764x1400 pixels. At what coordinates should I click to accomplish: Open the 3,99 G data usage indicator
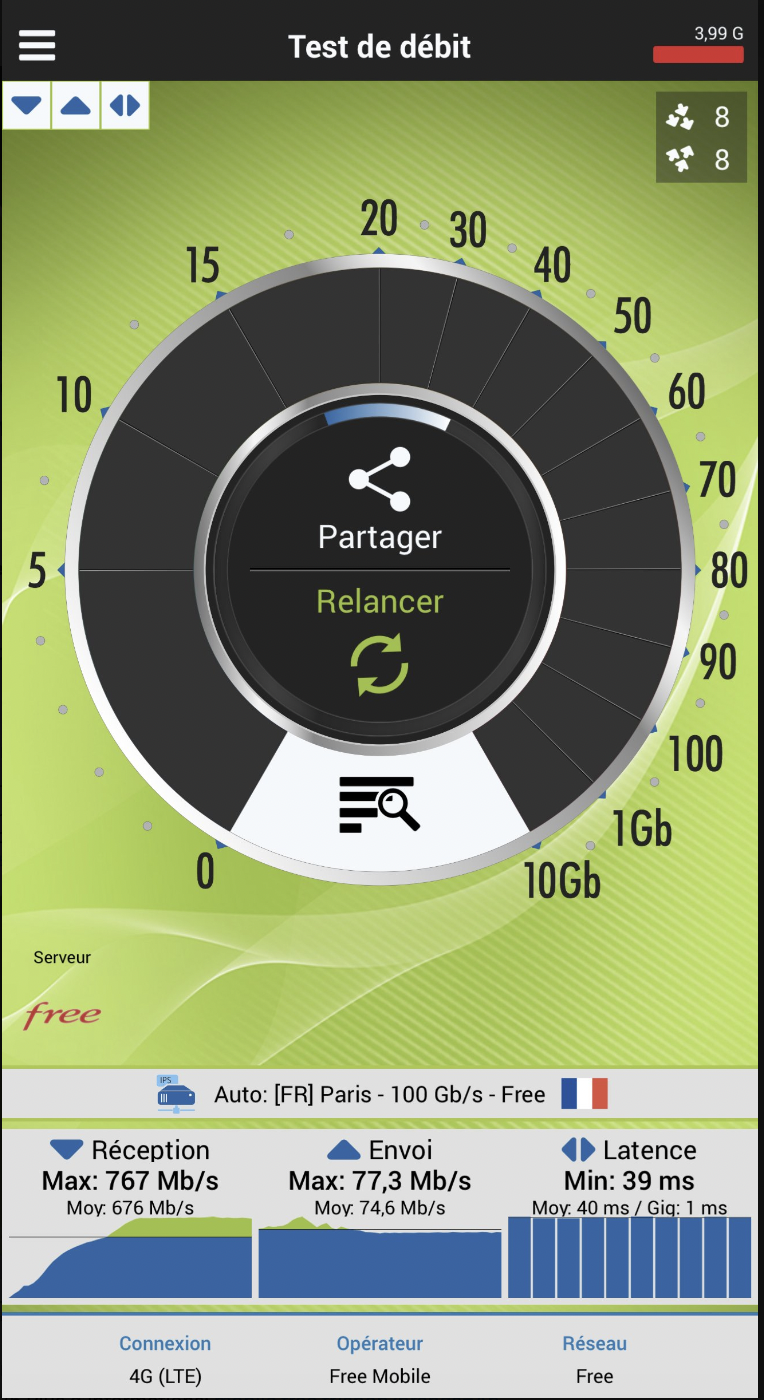(x=698, y=45)
